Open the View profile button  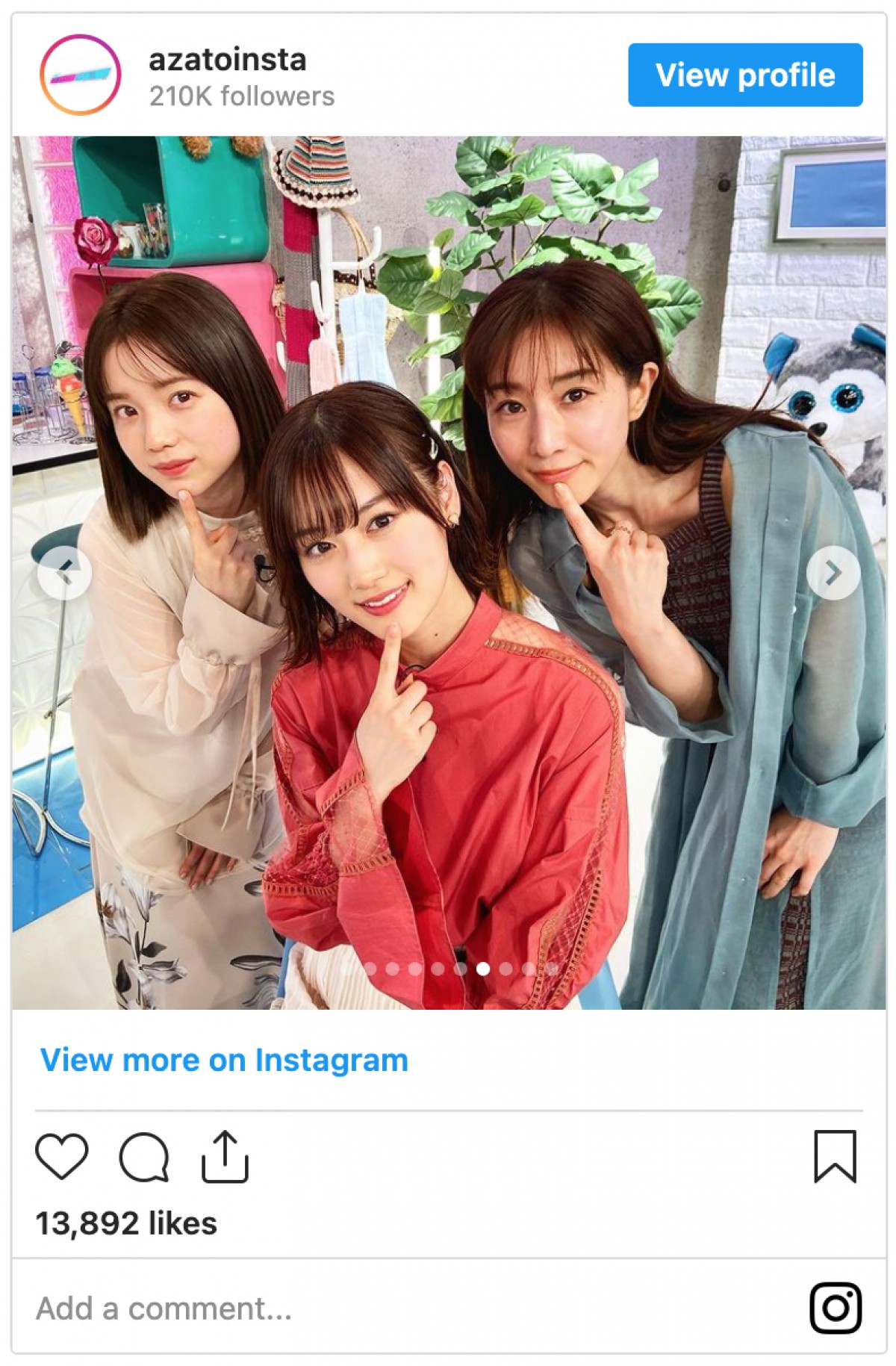(744, 75)
